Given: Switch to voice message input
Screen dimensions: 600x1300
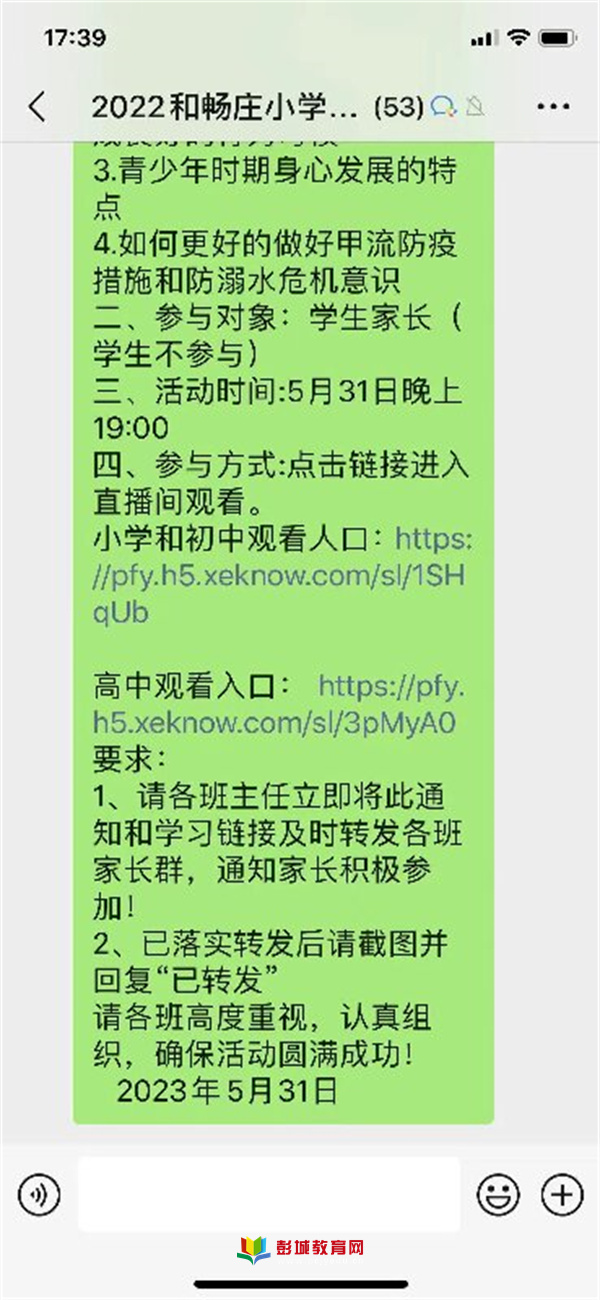Looking at the screenshot, I should pyautogui.click(x=39, y=1193).
